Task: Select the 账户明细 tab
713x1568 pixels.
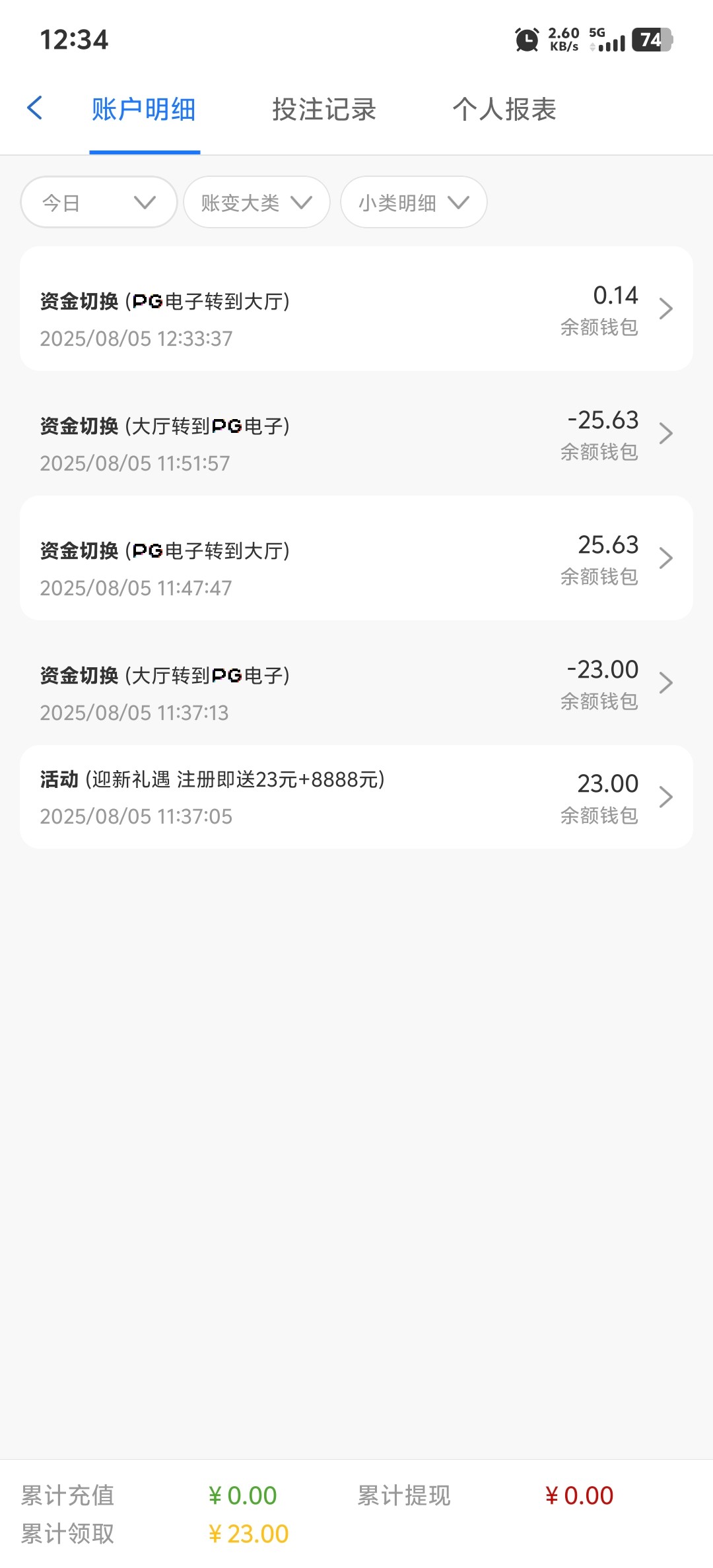Action: coord(144,110)
